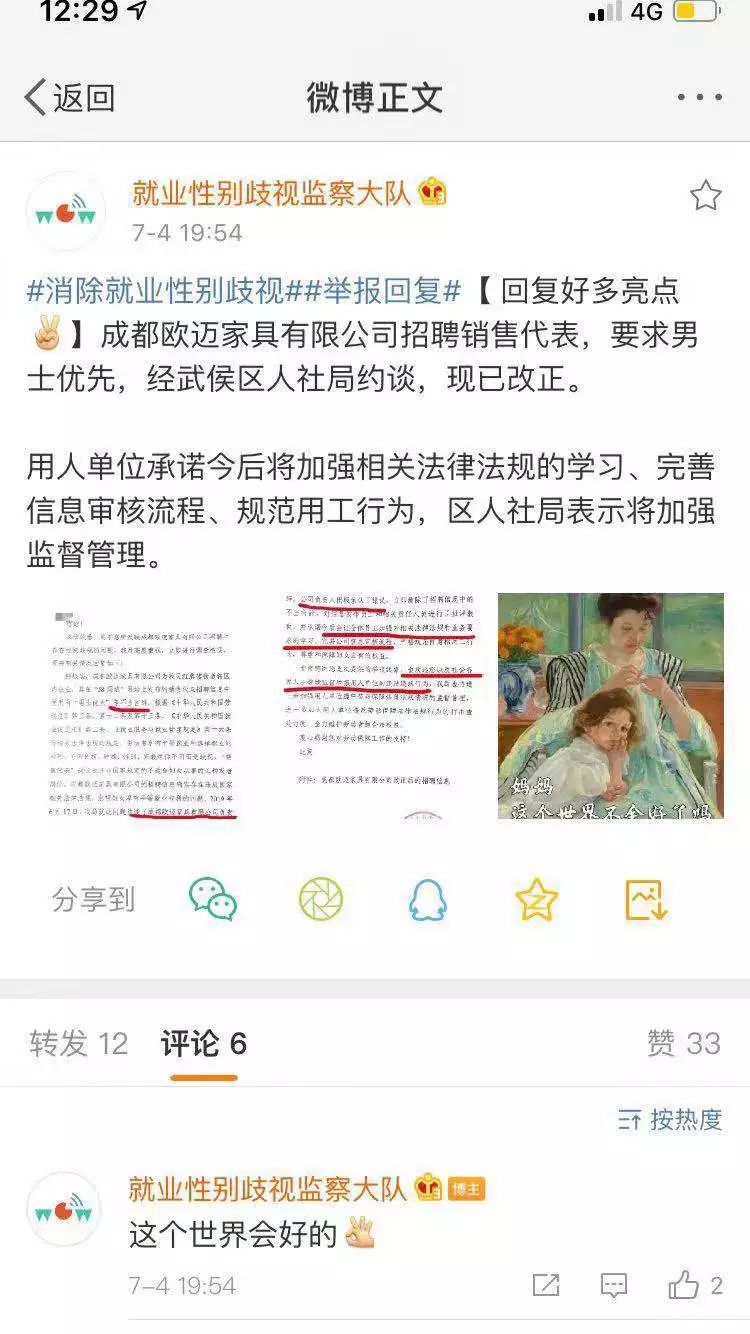This screenshot has width=750, height=1334.
Task: Open the #消除就业性别歧视# hashtag
Action: point(156,291)
